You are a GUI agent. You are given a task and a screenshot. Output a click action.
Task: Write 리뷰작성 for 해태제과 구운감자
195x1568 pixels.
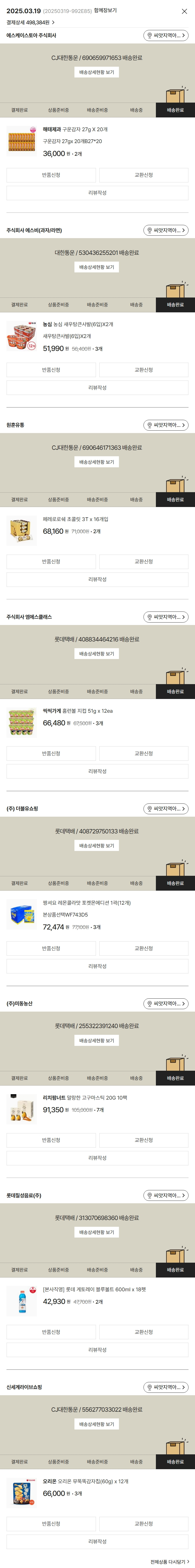click(97, 193)
